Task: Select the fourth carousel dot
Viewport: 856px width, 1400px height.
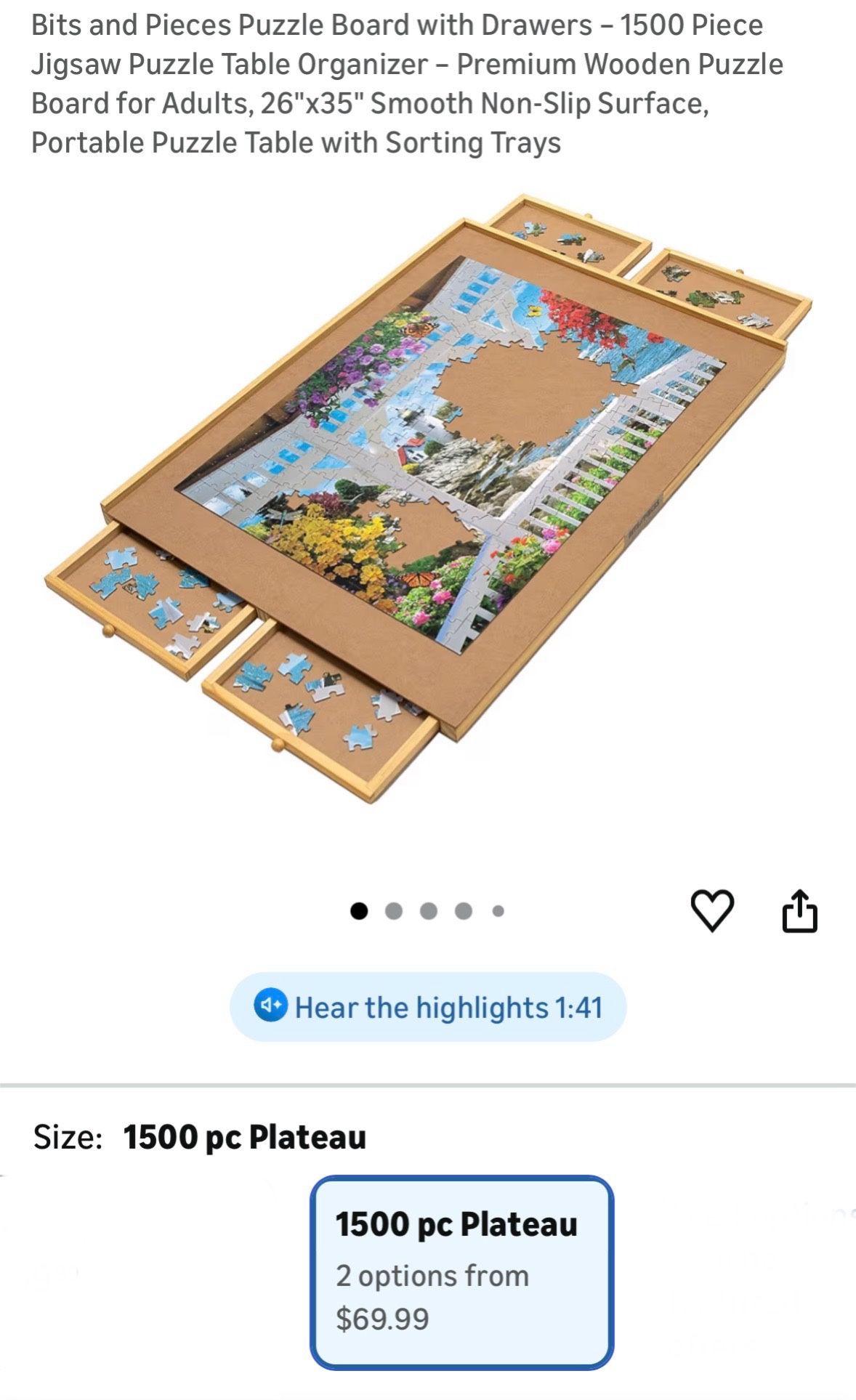Action: coord(463,910)
